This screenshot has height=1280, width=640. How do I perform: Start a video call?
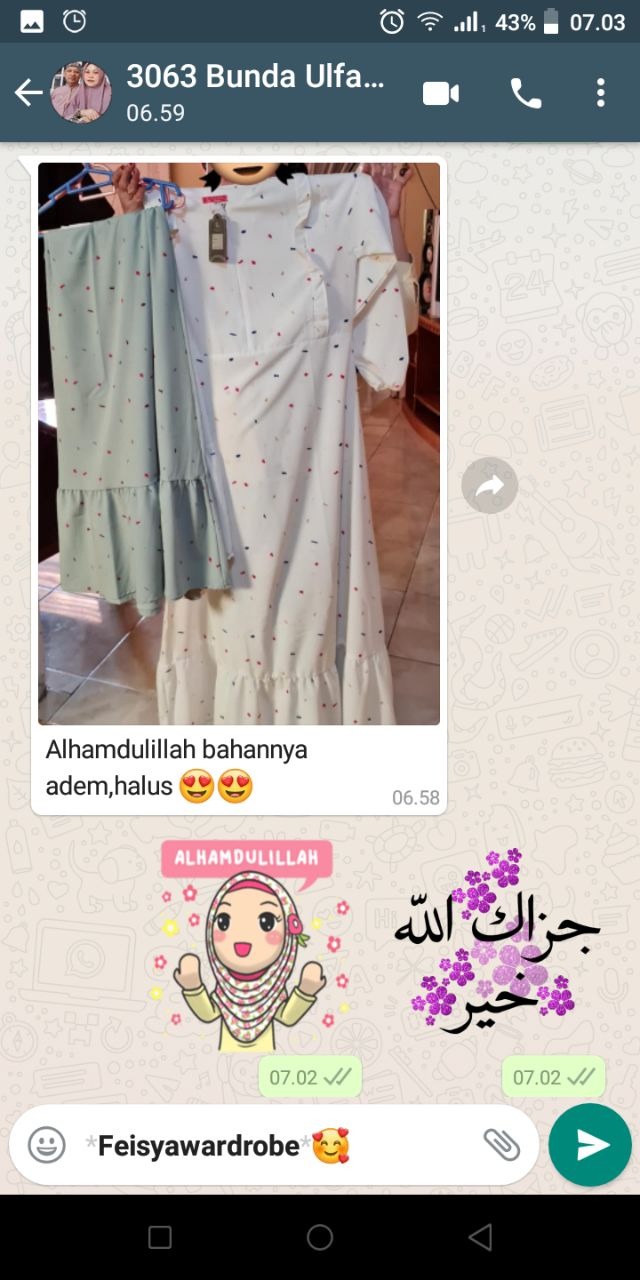pos(440,93)
